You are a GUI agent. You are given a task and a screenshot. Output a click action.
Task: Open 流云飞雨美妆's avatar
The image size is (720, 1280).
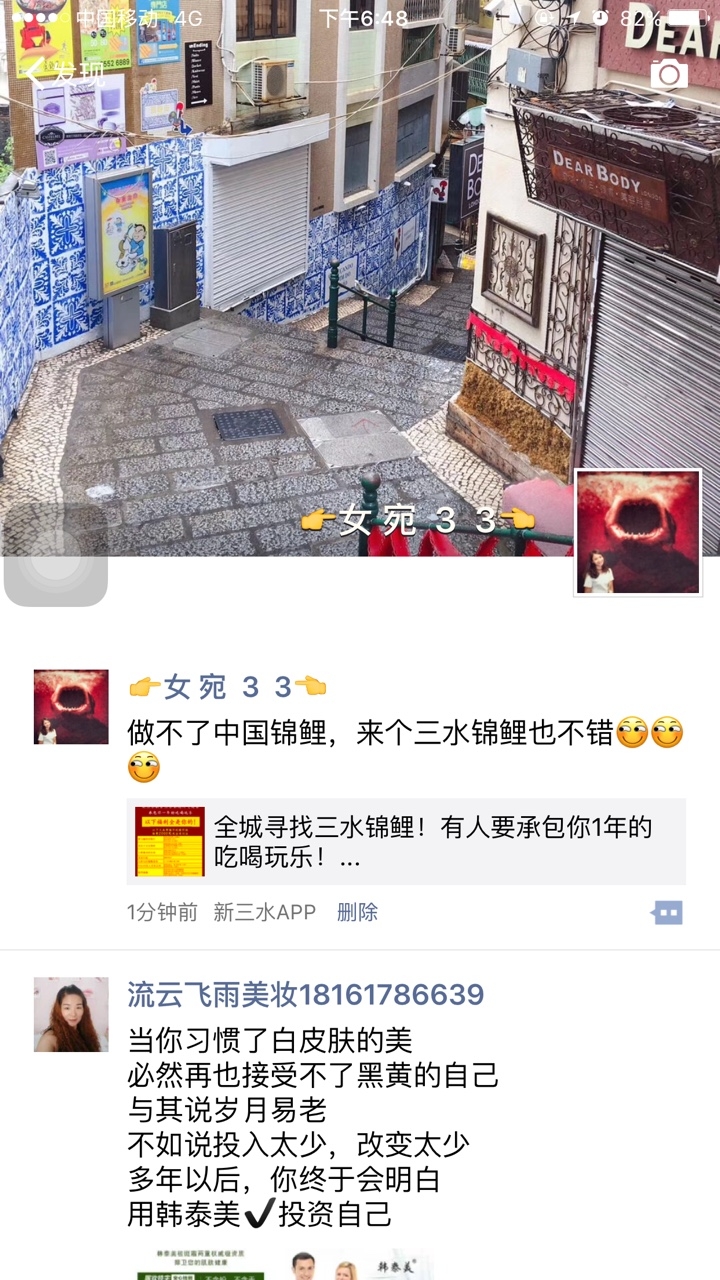point(71,1014)
